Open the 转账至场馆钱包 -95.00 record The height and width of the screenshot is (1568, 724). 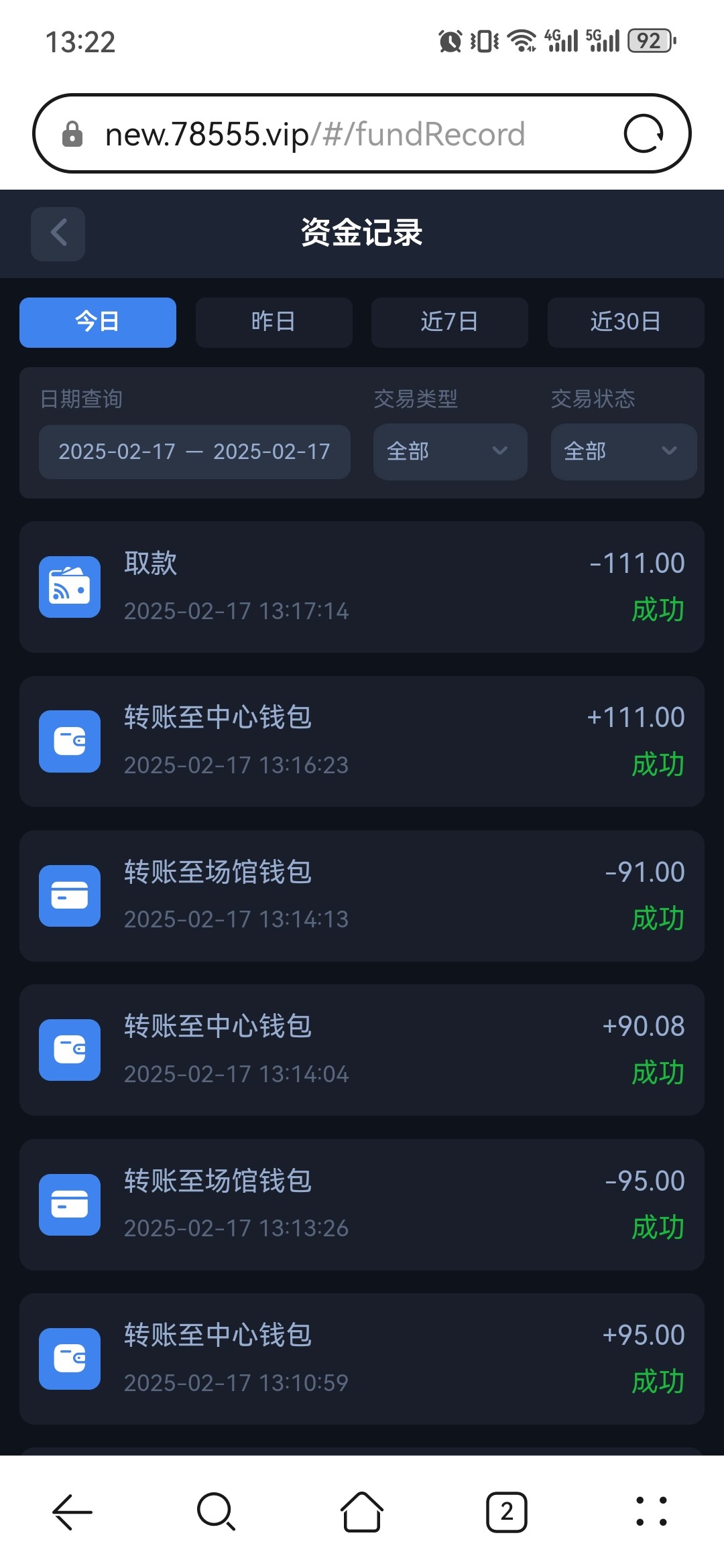(362, 1205)
